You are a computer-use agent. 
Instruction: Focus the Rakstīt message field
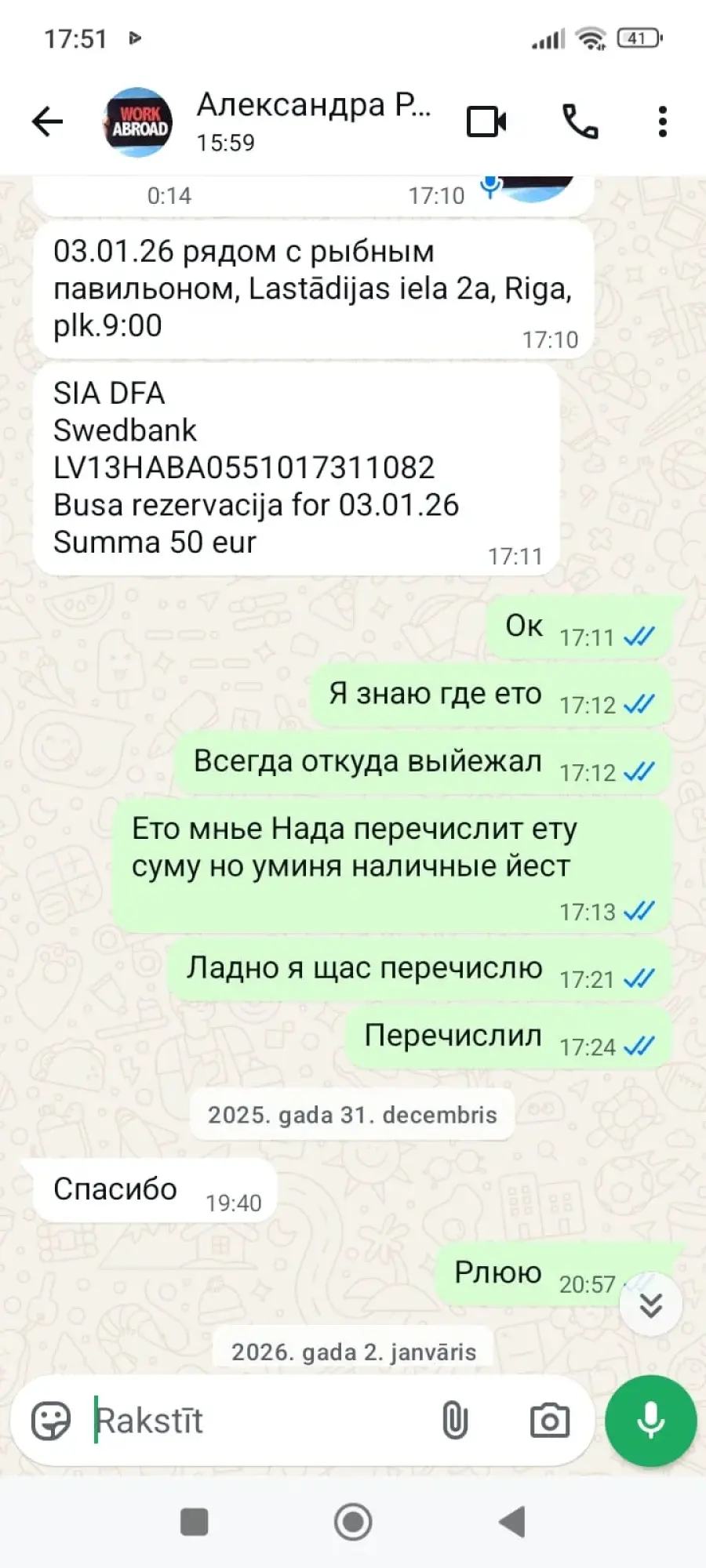coord(259,1421)
